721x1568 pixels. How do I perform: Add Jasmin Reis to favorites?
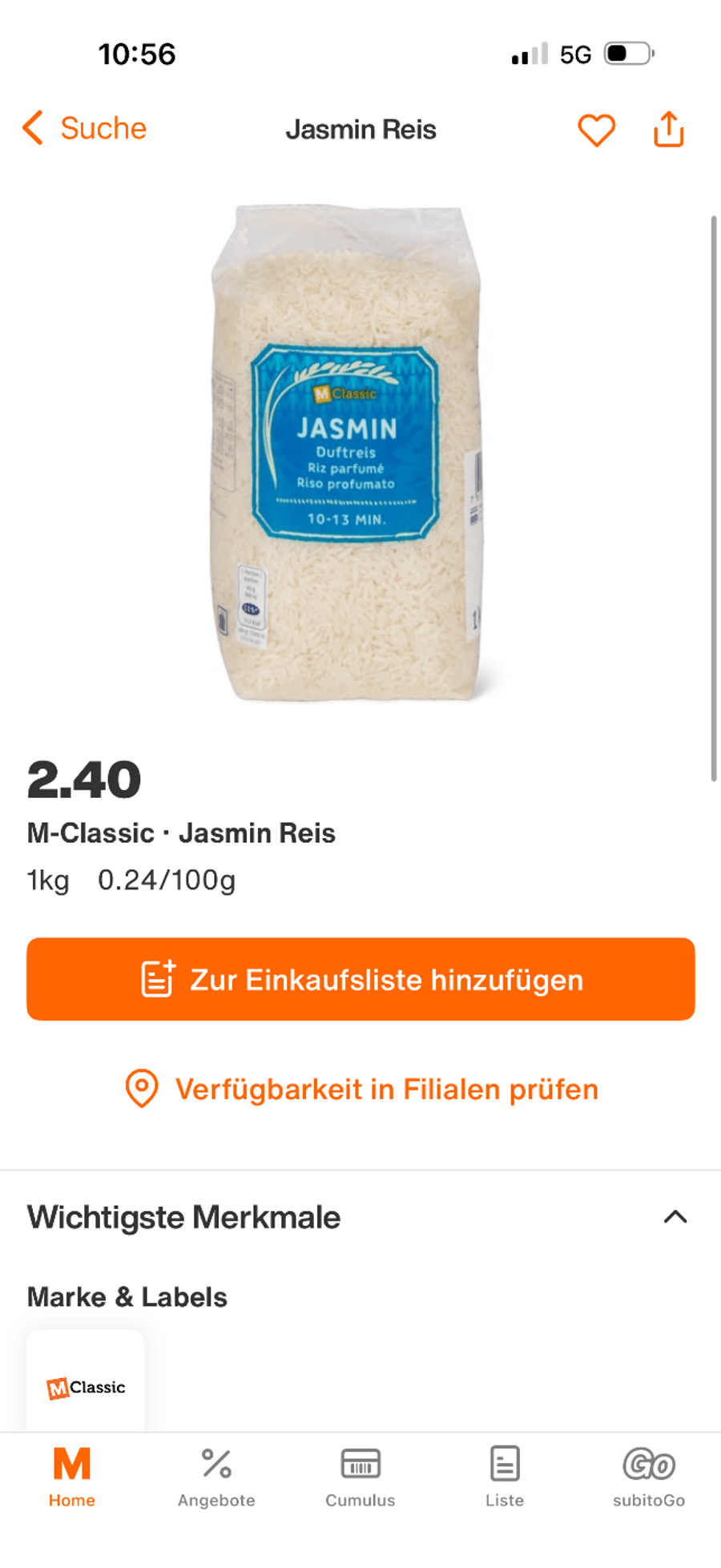click(x=597, y=130)
